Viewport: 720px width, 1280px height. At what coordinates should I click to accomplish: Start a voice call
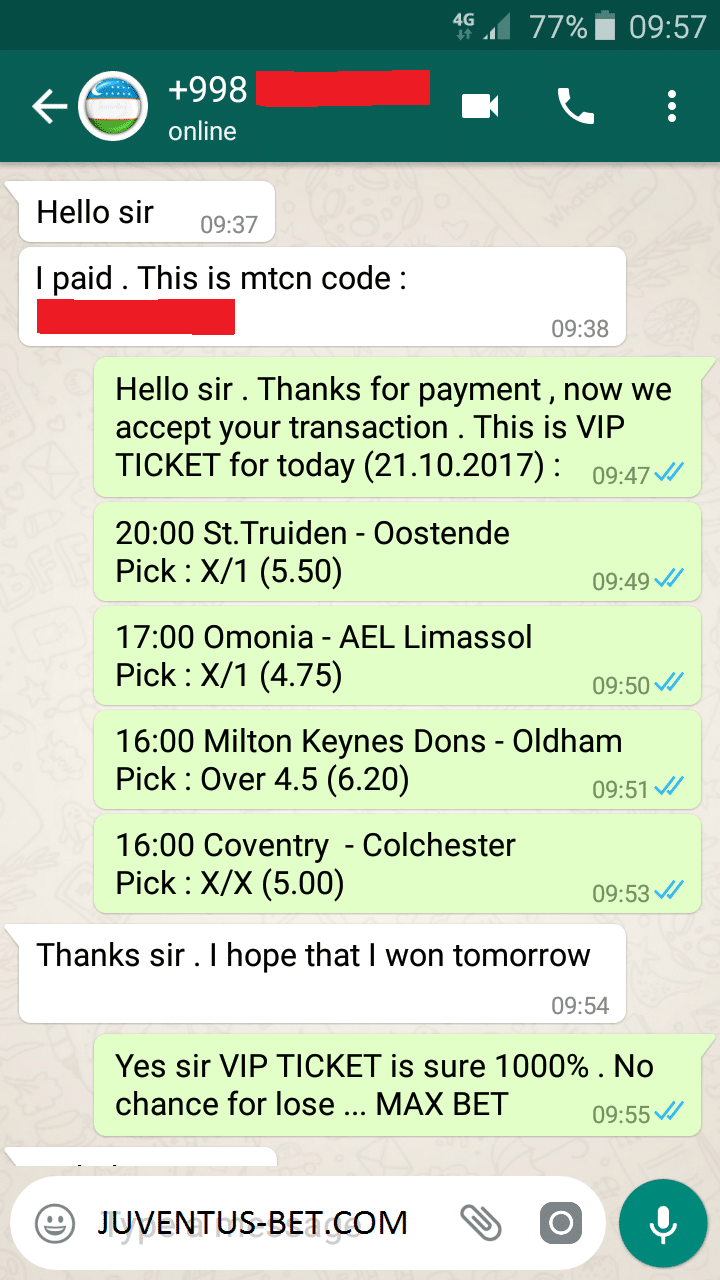[x=575, y=106]
